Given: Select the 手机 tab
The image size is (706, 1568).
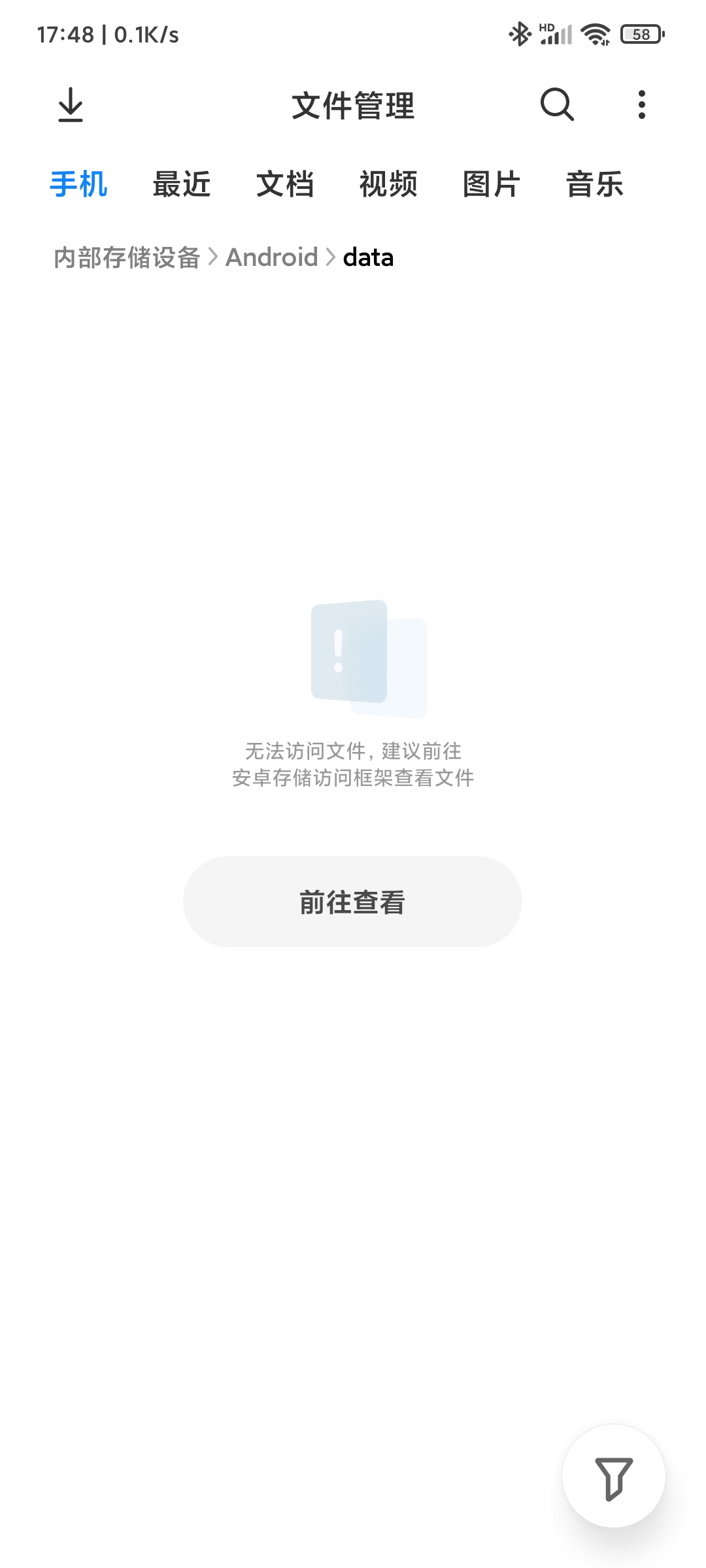Looking at the screenshot, I should coord(78,184).
